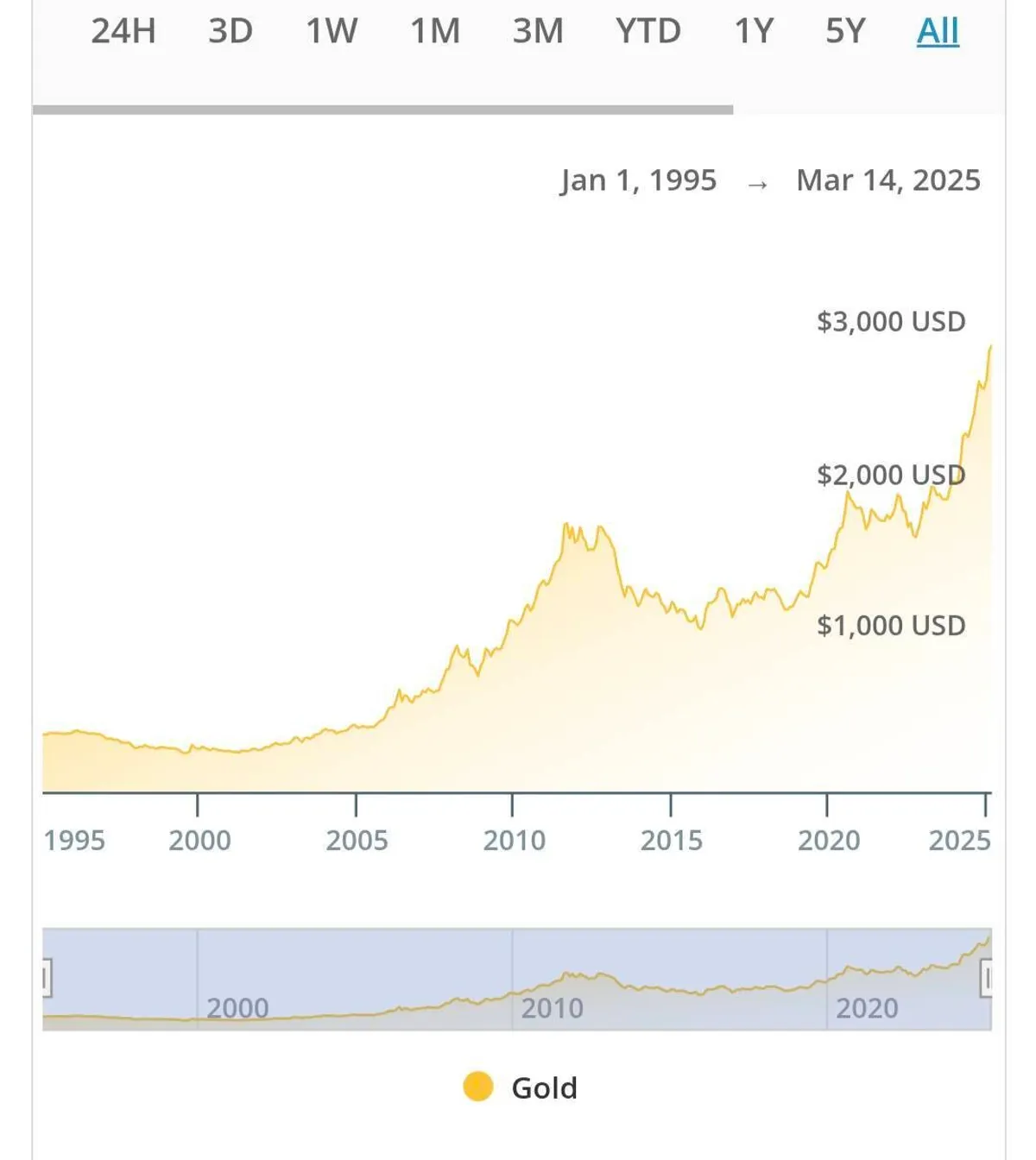Show the 1W price chart

click(x=332, y=31)
